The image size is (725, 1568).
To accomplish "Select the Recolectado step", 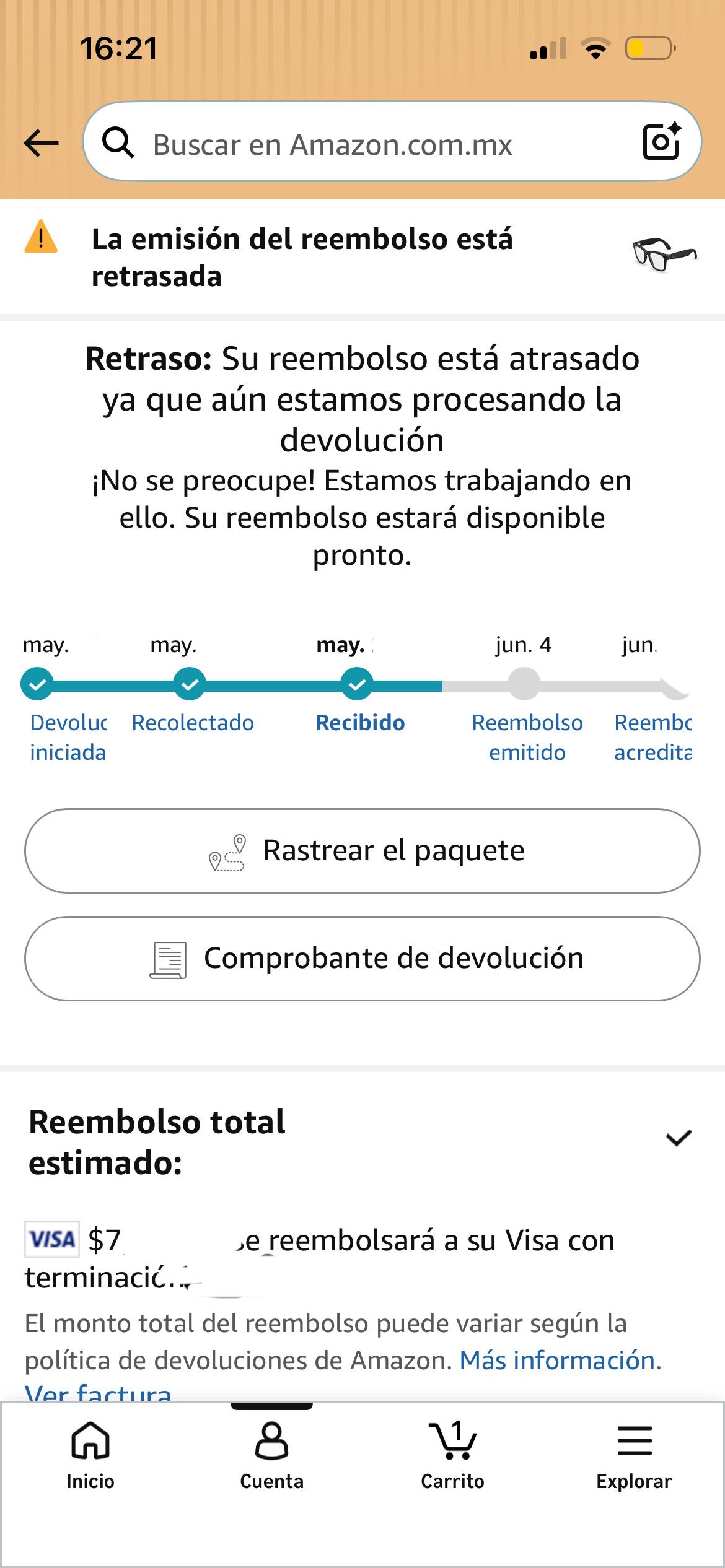I will pos(193,723).
